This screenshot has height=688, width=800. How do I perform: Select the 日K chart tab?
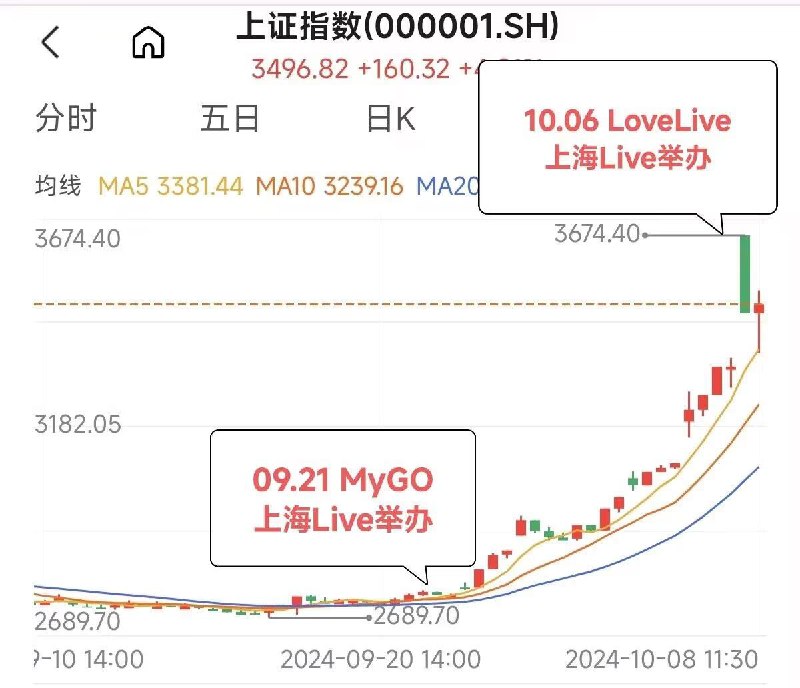390,118
